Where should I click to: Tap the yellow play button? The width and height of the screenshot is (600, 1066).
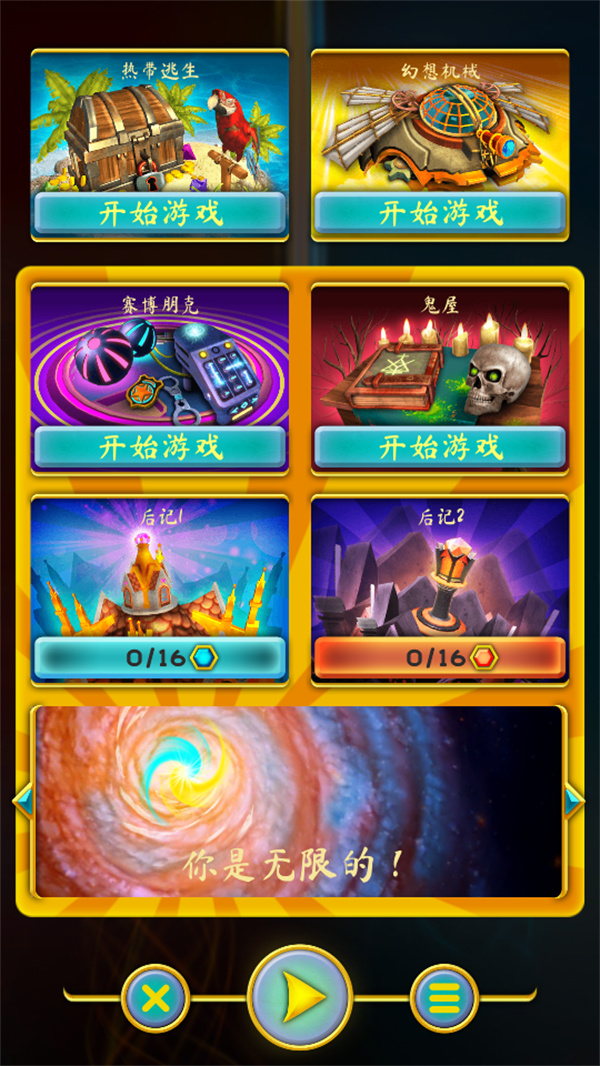coord(300,996)
